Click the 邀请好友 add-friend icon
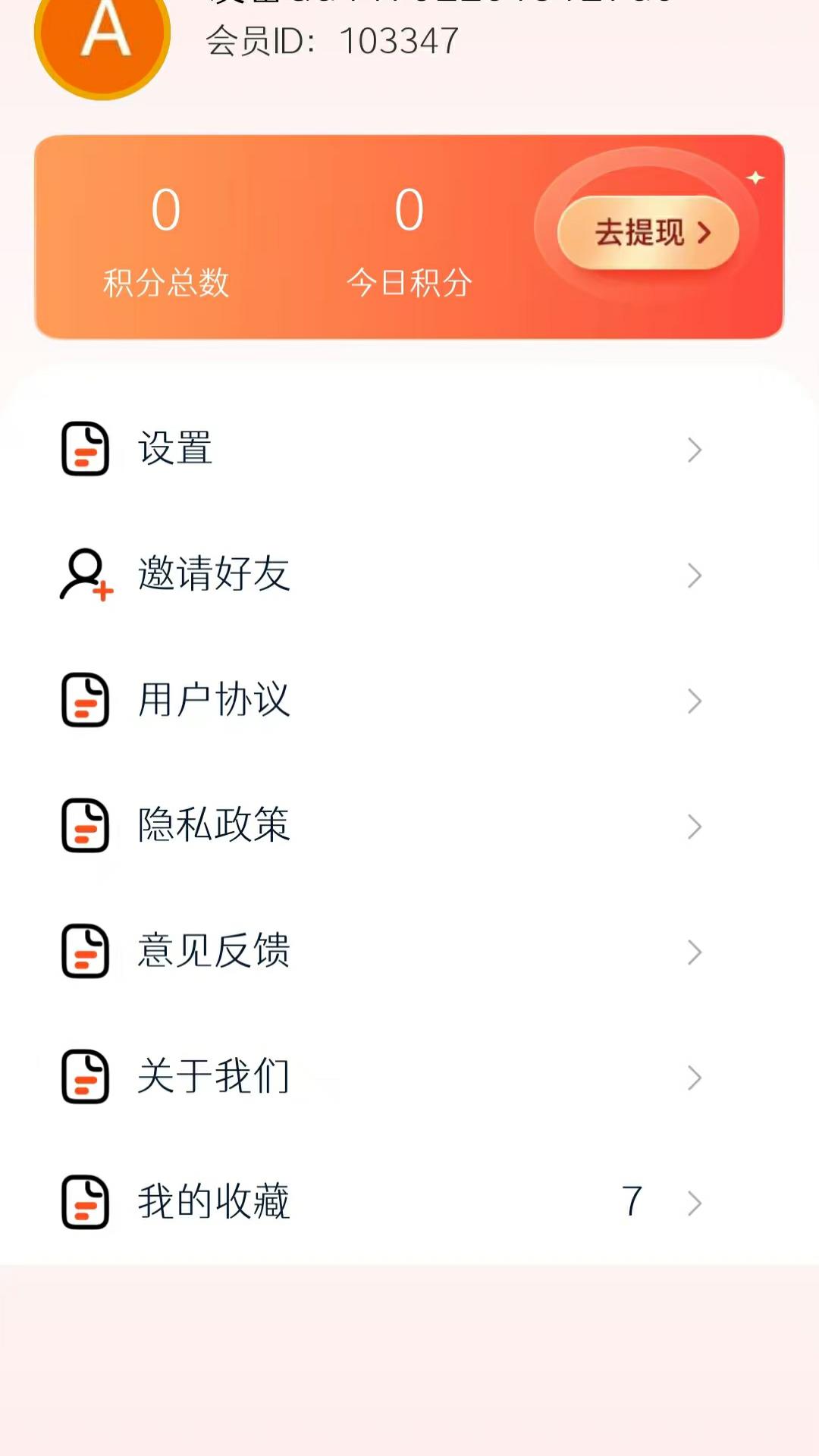This screenshot has height=1456, width=819. [83, 575]
